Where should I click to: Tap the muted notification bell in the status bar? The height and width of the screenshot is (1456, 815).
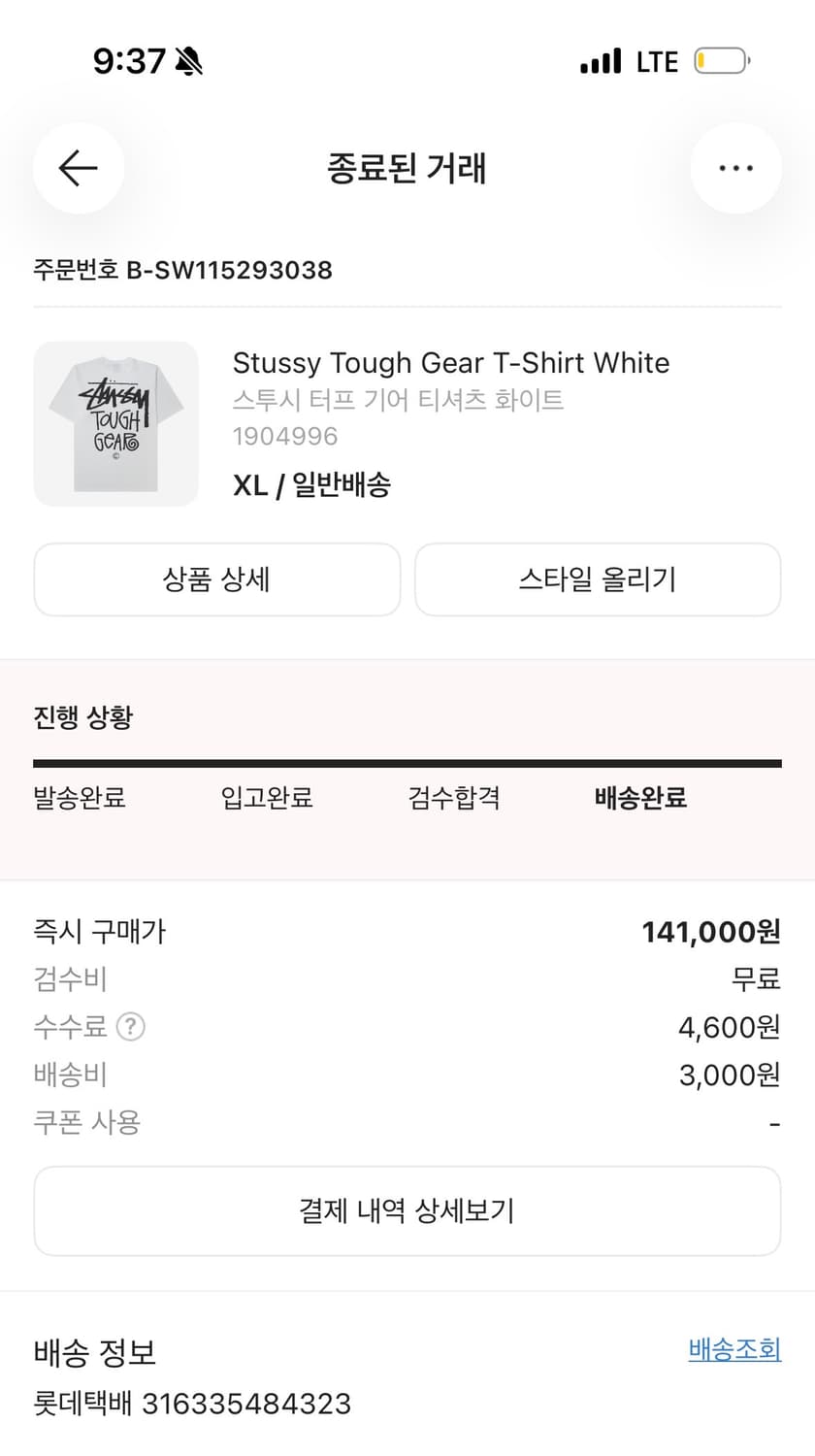(190, 60)
